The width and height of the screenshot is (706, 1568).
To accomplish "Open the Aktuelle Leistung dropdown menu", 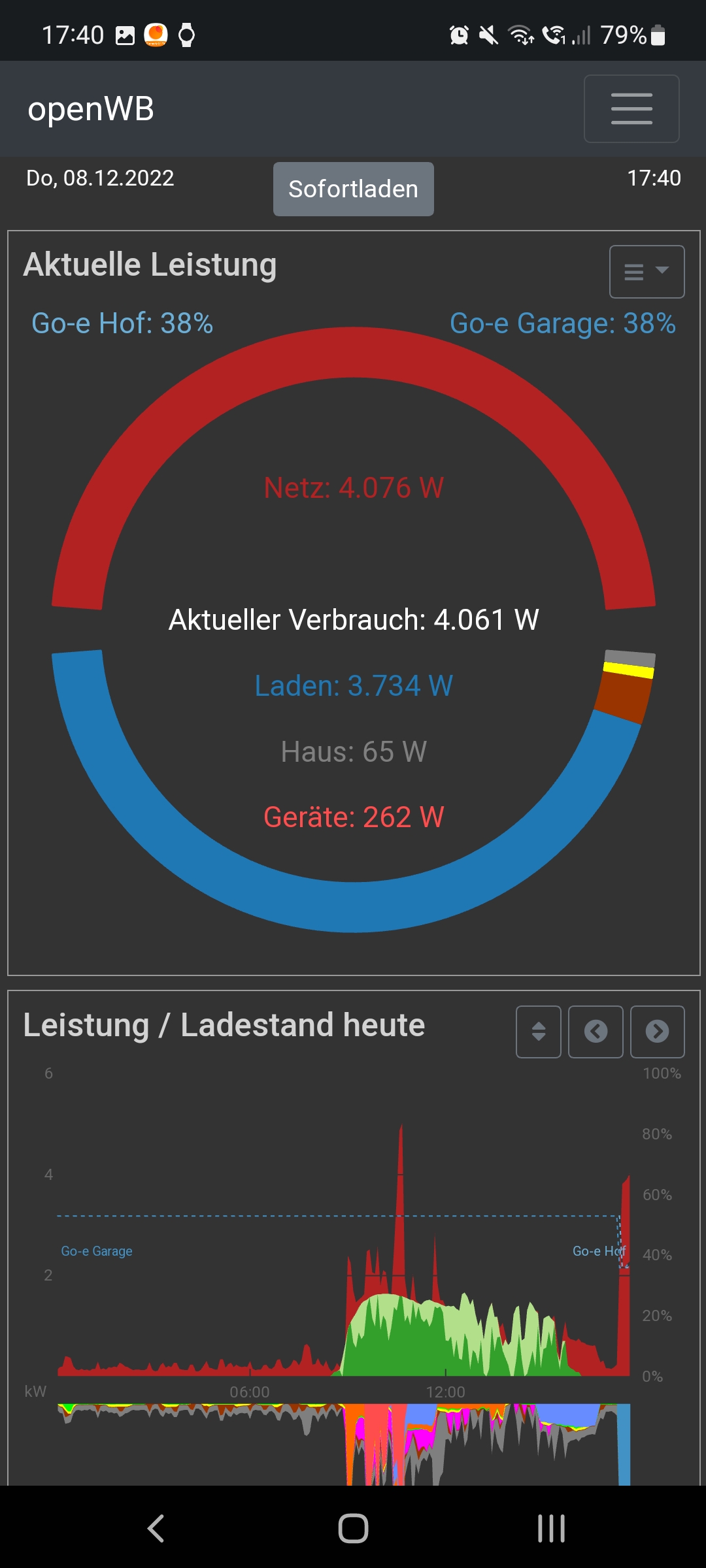I will coord(647,272).
